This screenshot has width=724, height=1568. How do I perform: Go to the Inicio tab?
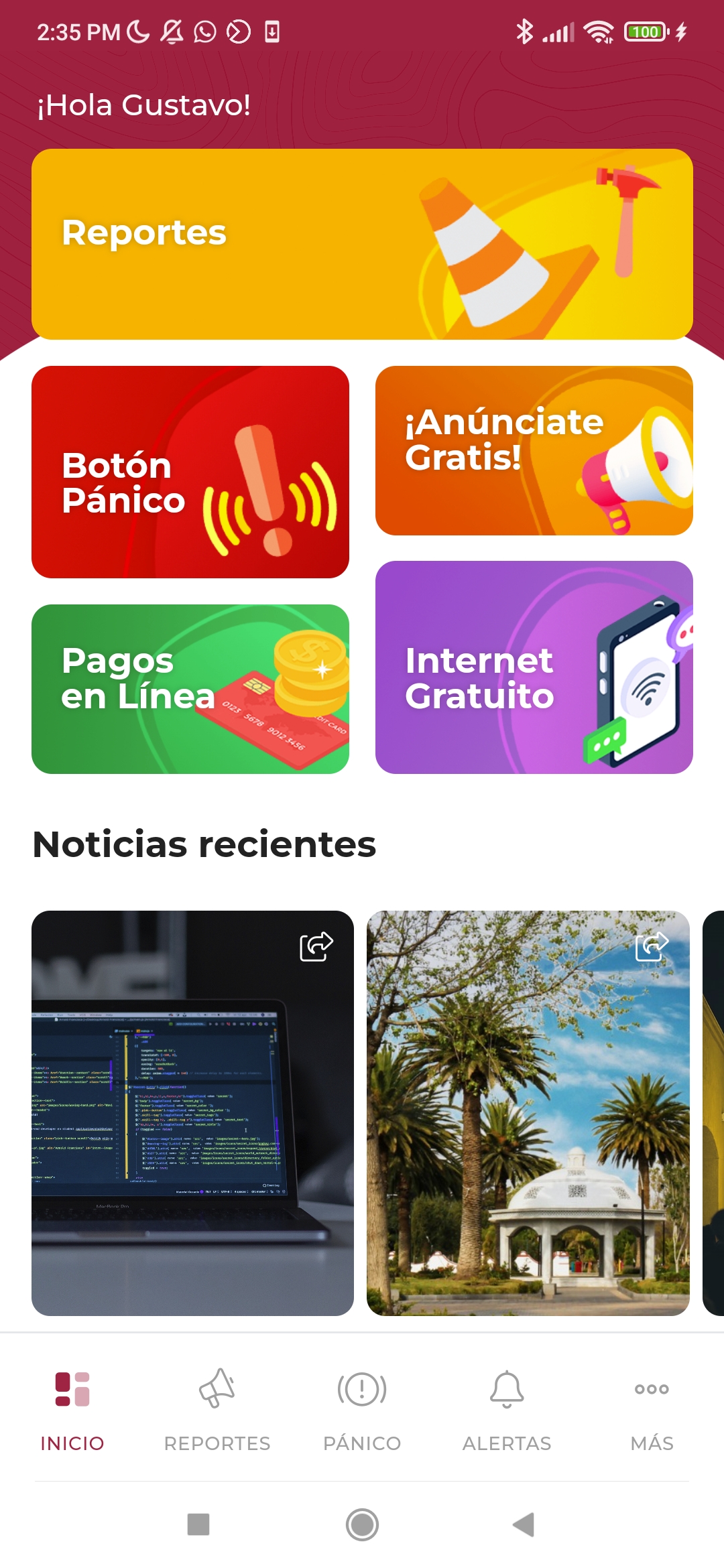tap(72, 1407)
